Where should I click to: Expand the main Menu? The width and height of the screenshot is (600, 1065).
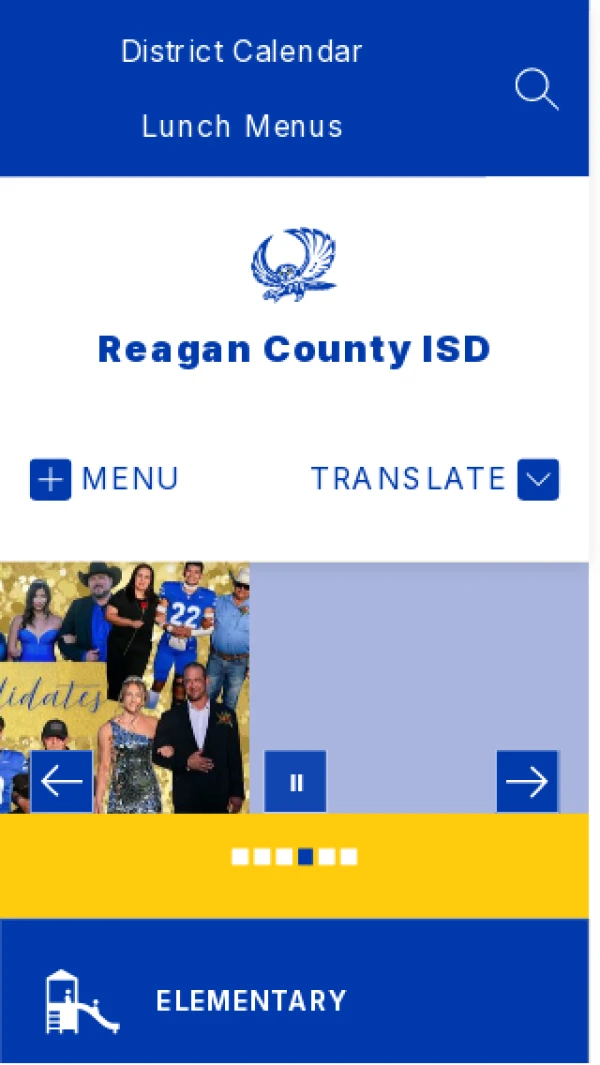tap(105, 479)
